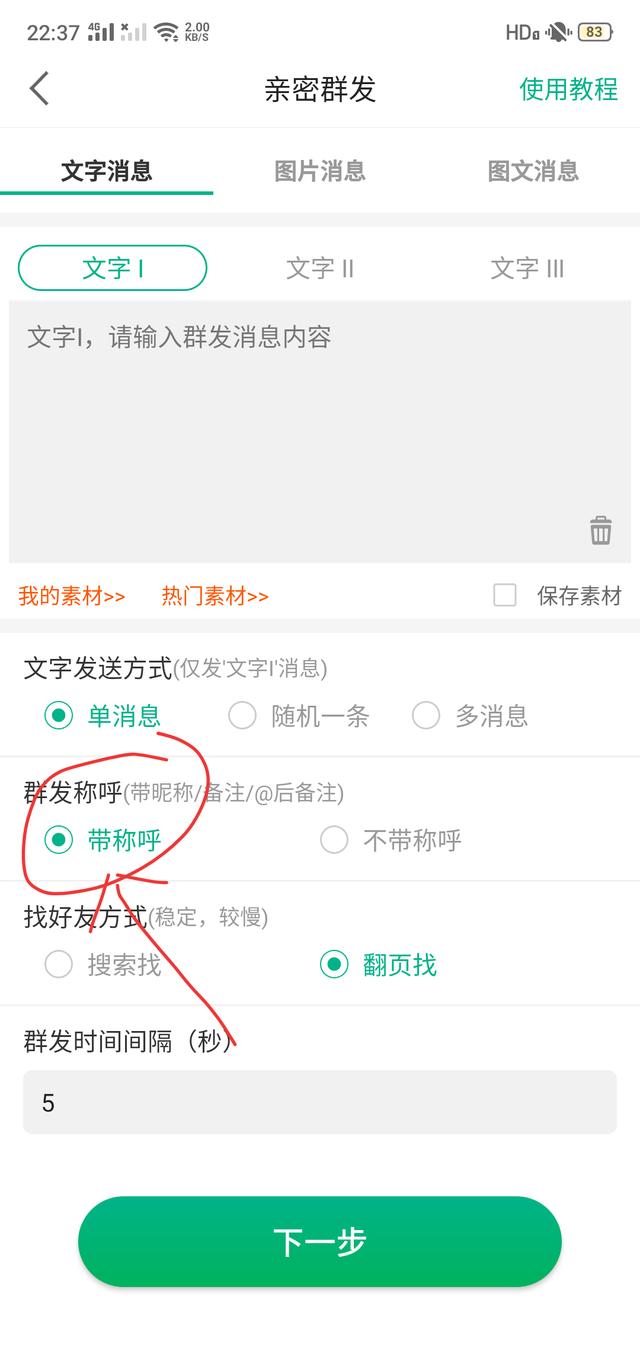The width and height of the screenshot is (640, 1351).
Task: Switch to the 图文消息 tab
Action: [x=533, y=171]
